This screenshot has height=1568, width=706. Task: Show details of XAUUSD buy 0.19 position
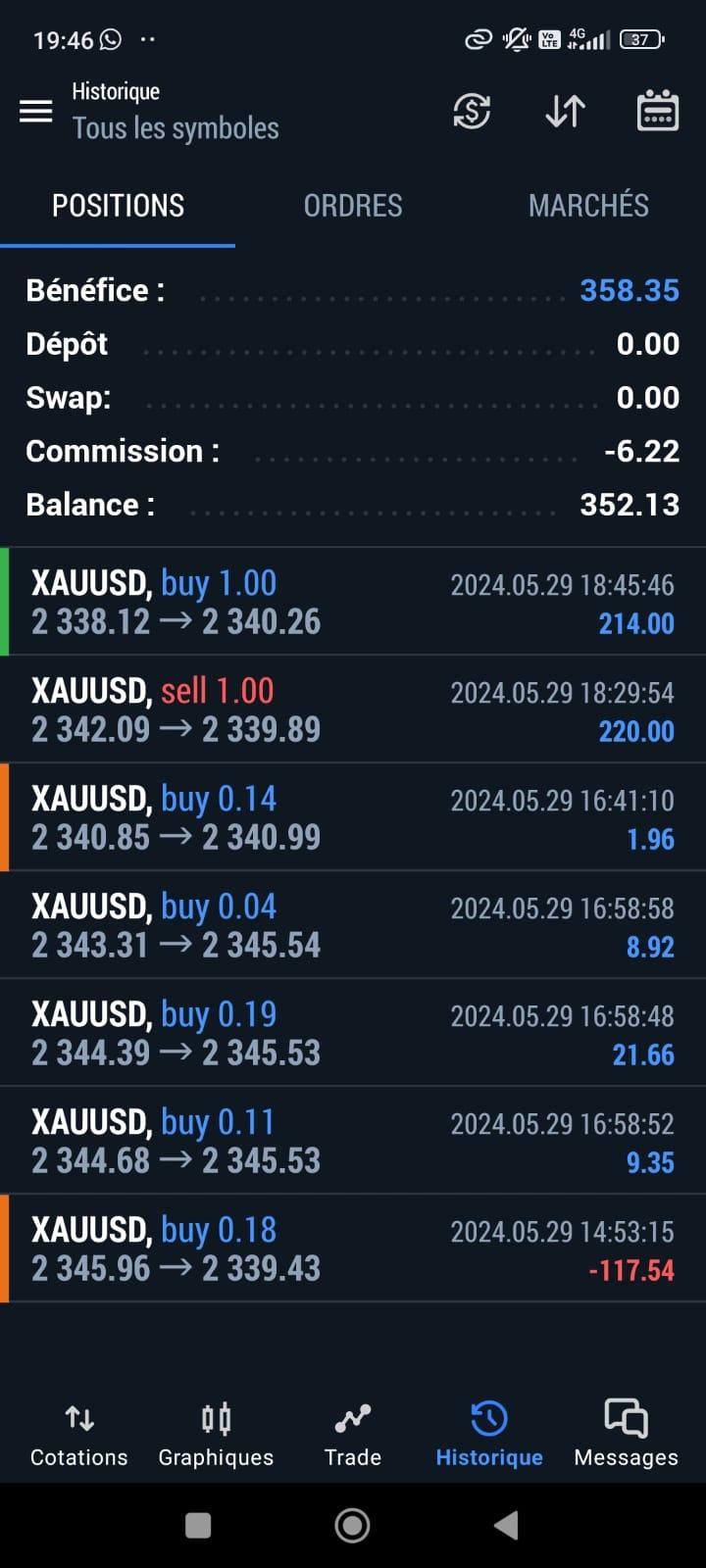point(353,1033)
